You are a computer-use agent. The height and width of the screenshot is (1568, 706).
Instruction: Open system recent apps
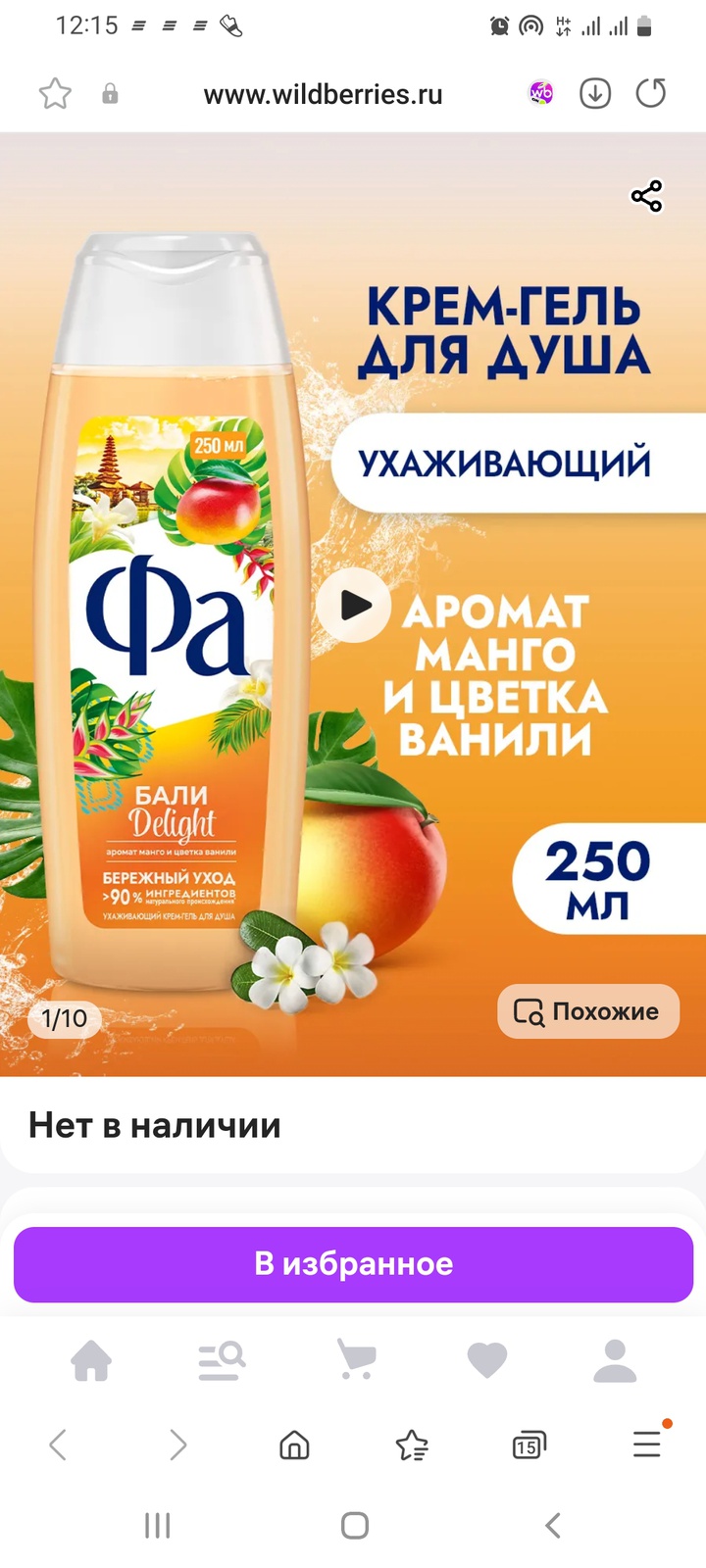click(157, 1525)
